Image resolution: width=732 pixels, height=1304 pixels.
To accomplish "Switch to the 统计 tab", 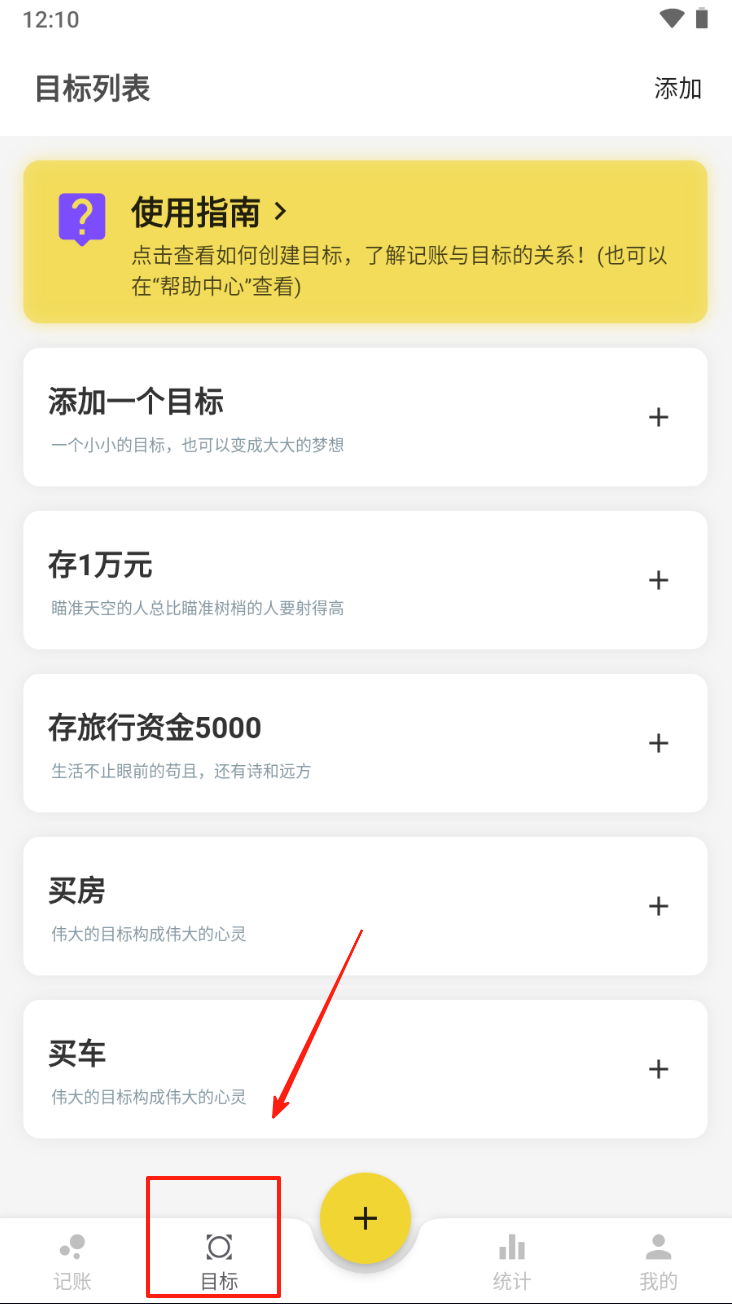I will [x=512, y=1260].
